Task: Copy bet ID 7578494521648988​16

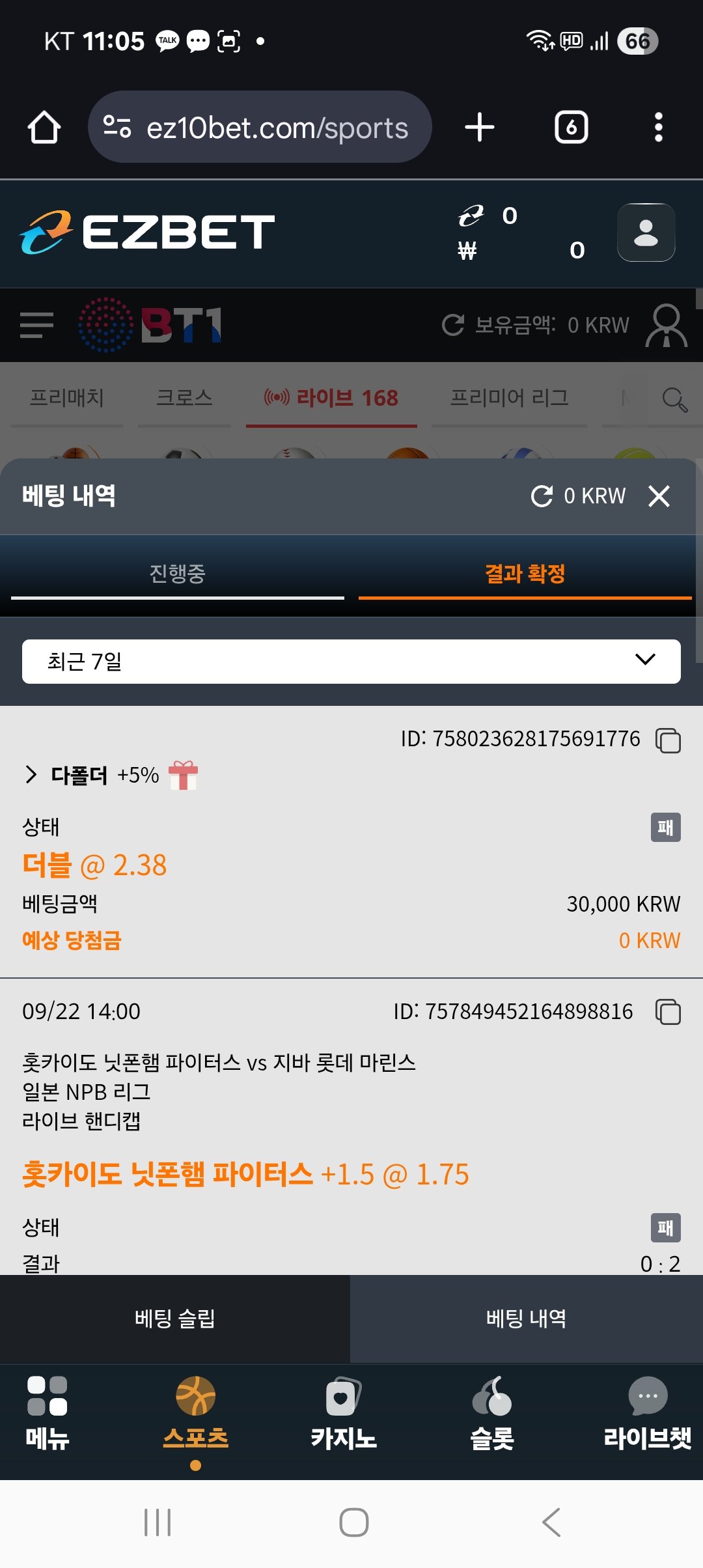Action: (668, 1012)
